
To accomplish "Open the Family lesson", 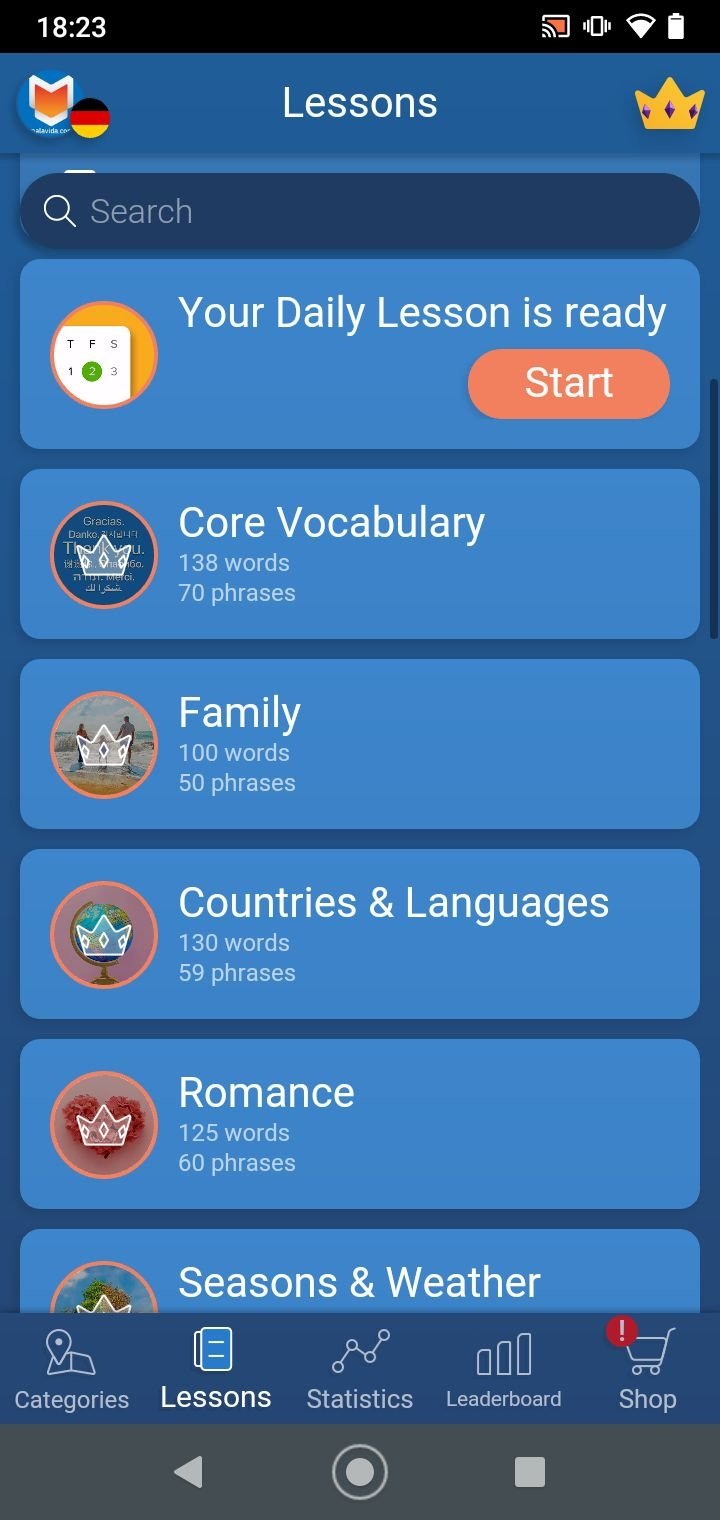I will coord(360,743).
